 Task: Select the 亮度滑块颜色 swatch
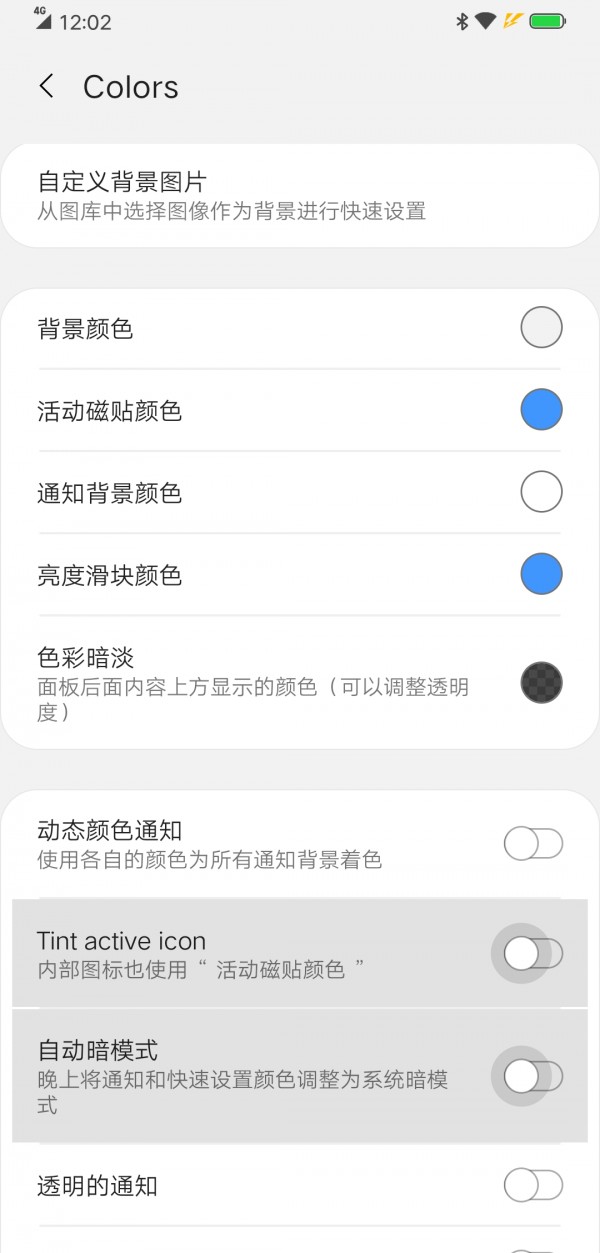tap(541, 574)
